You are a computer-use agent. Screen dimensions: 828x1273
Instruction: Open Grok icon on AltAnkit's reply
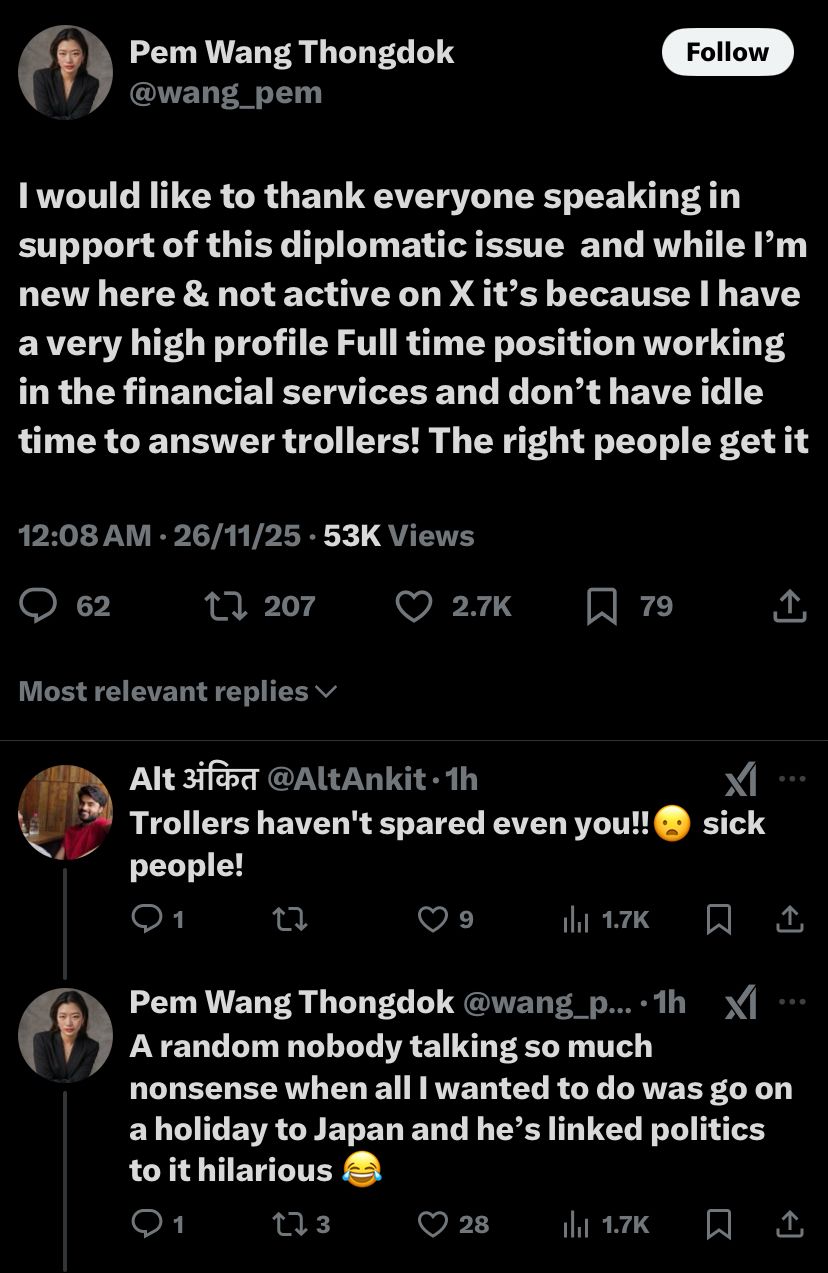tap(741, 779)
